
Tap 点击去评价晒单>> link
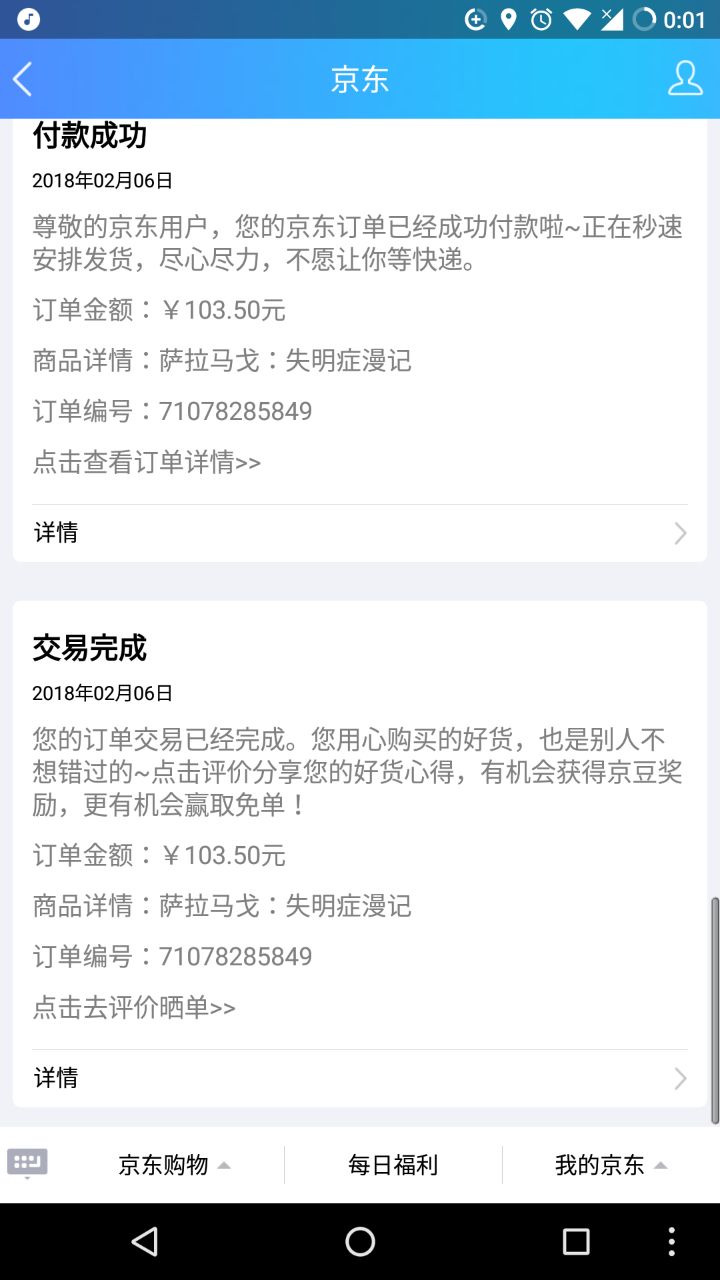click(x=134, y=1007)
